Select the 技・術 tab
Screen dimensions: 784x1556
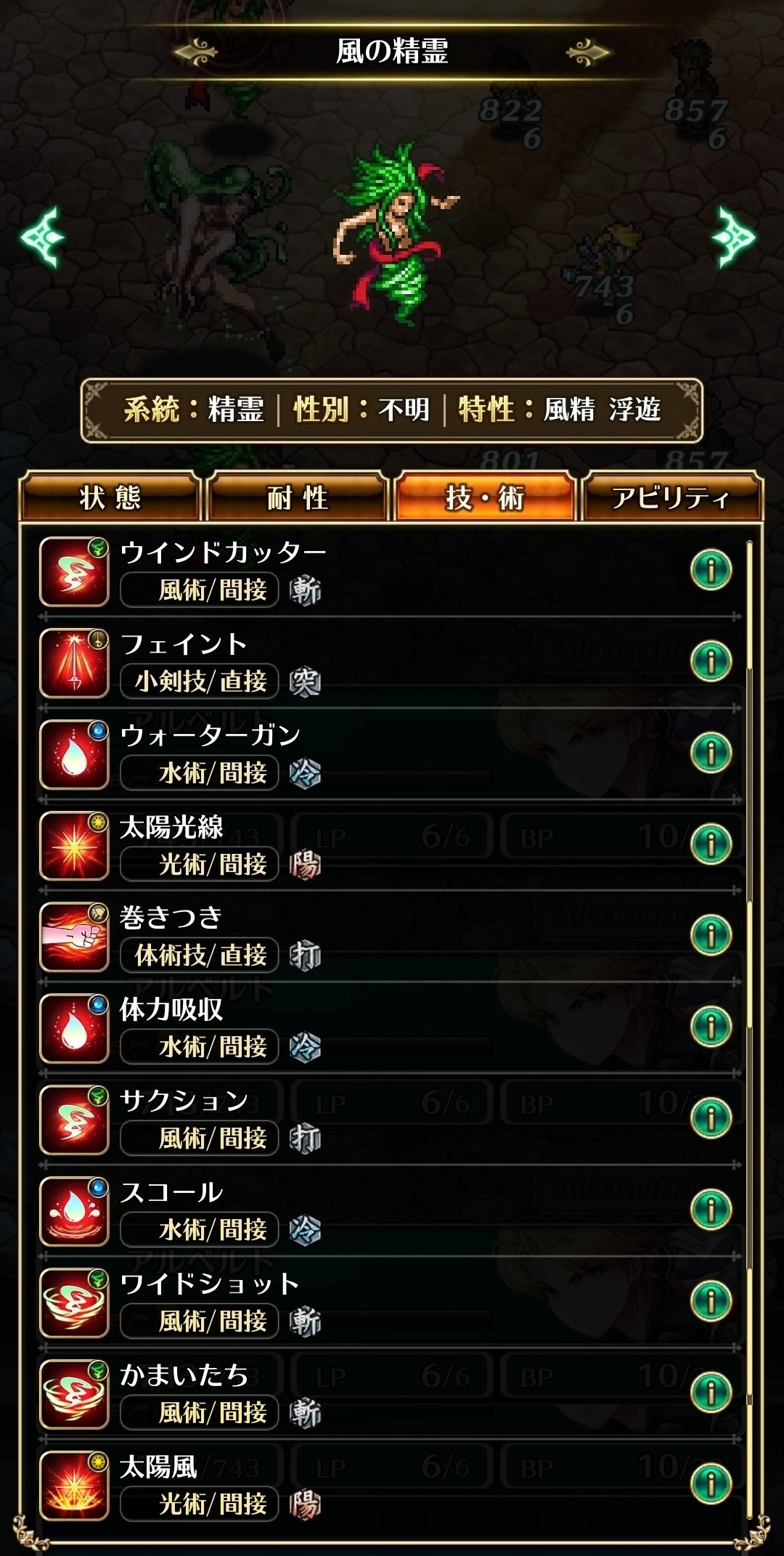[x=484, y=498]
